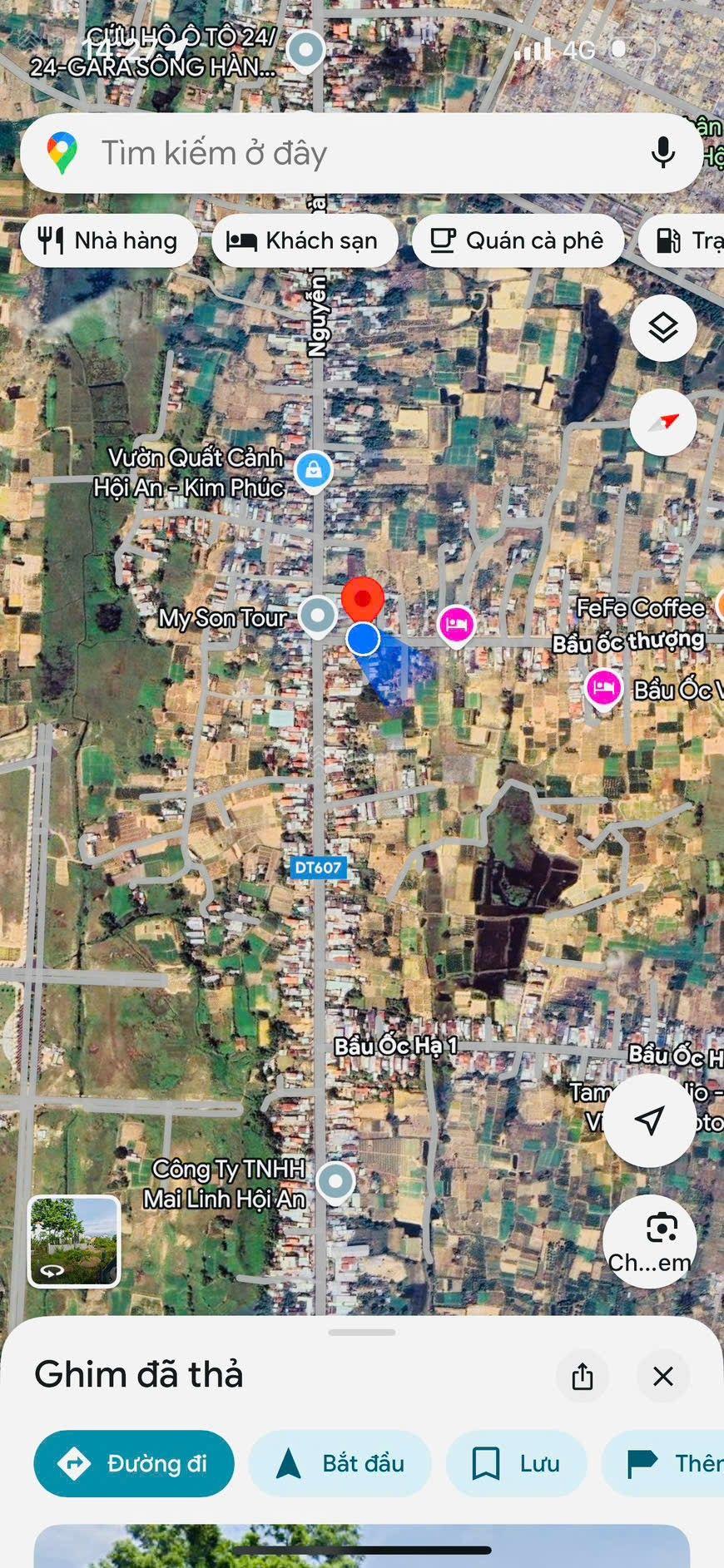Open map layers selector
Screen dimensions: 724x1568
[x=662, y=328]
